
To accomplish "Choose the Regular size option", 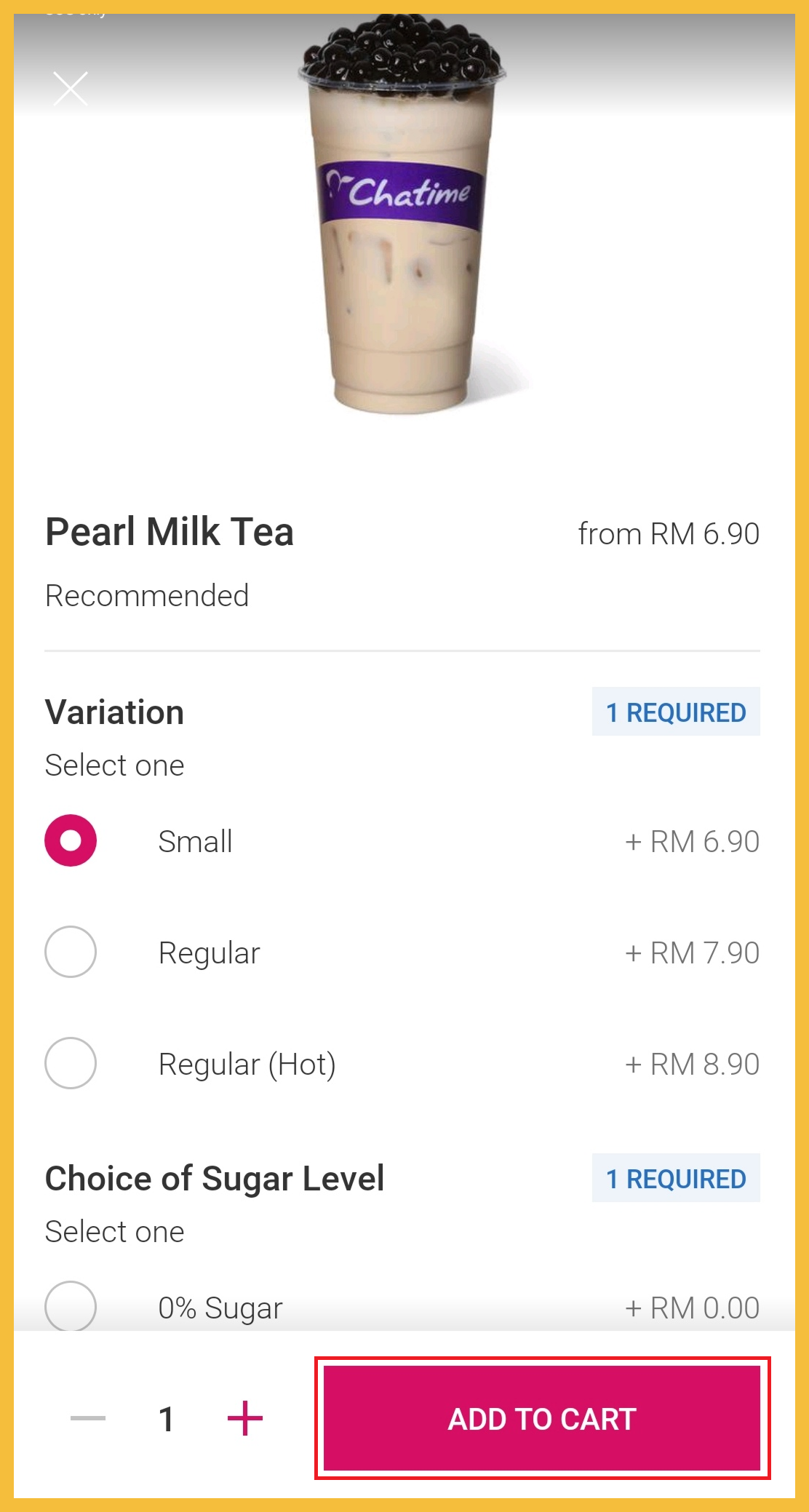I will [x=71, y=952].
